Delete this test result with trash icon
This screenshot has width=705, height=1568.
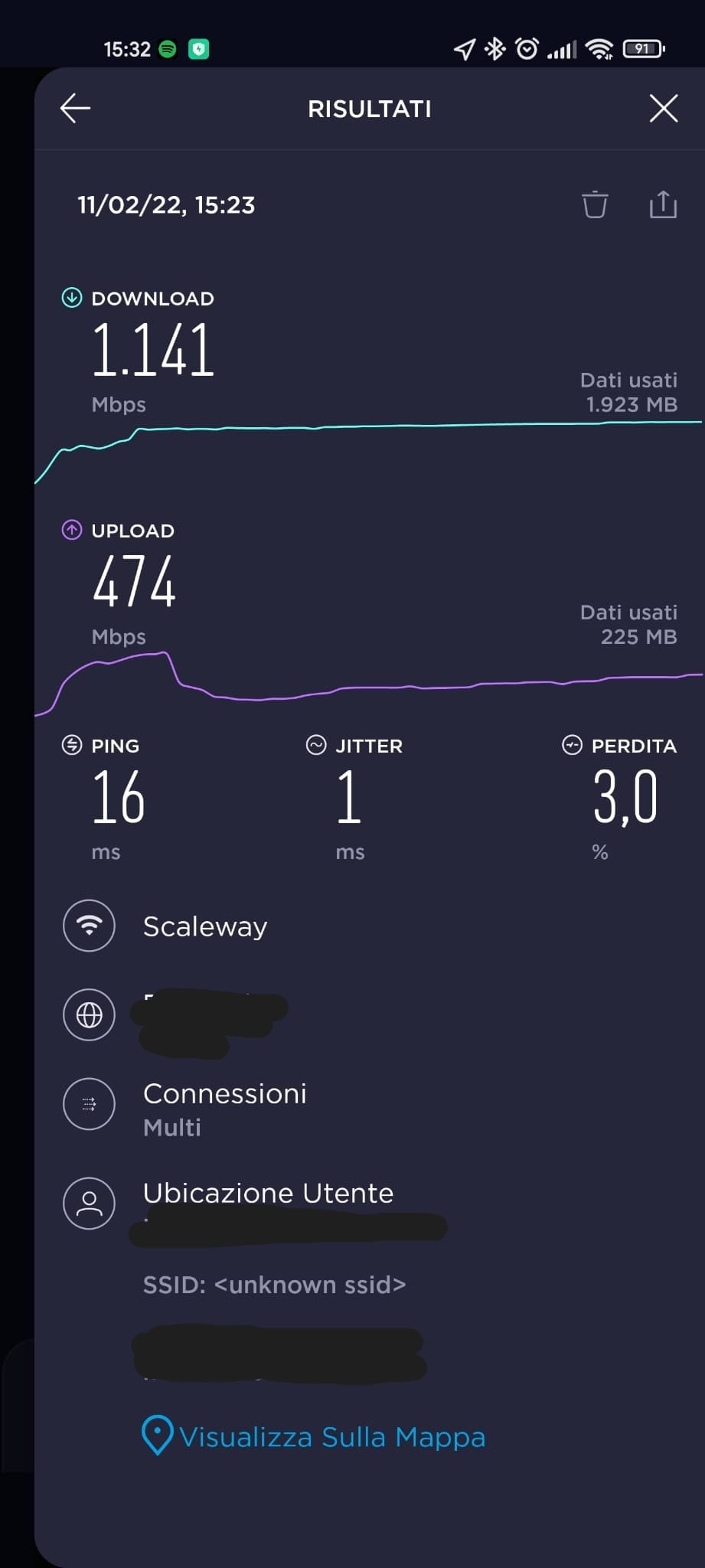pos(595,204)
